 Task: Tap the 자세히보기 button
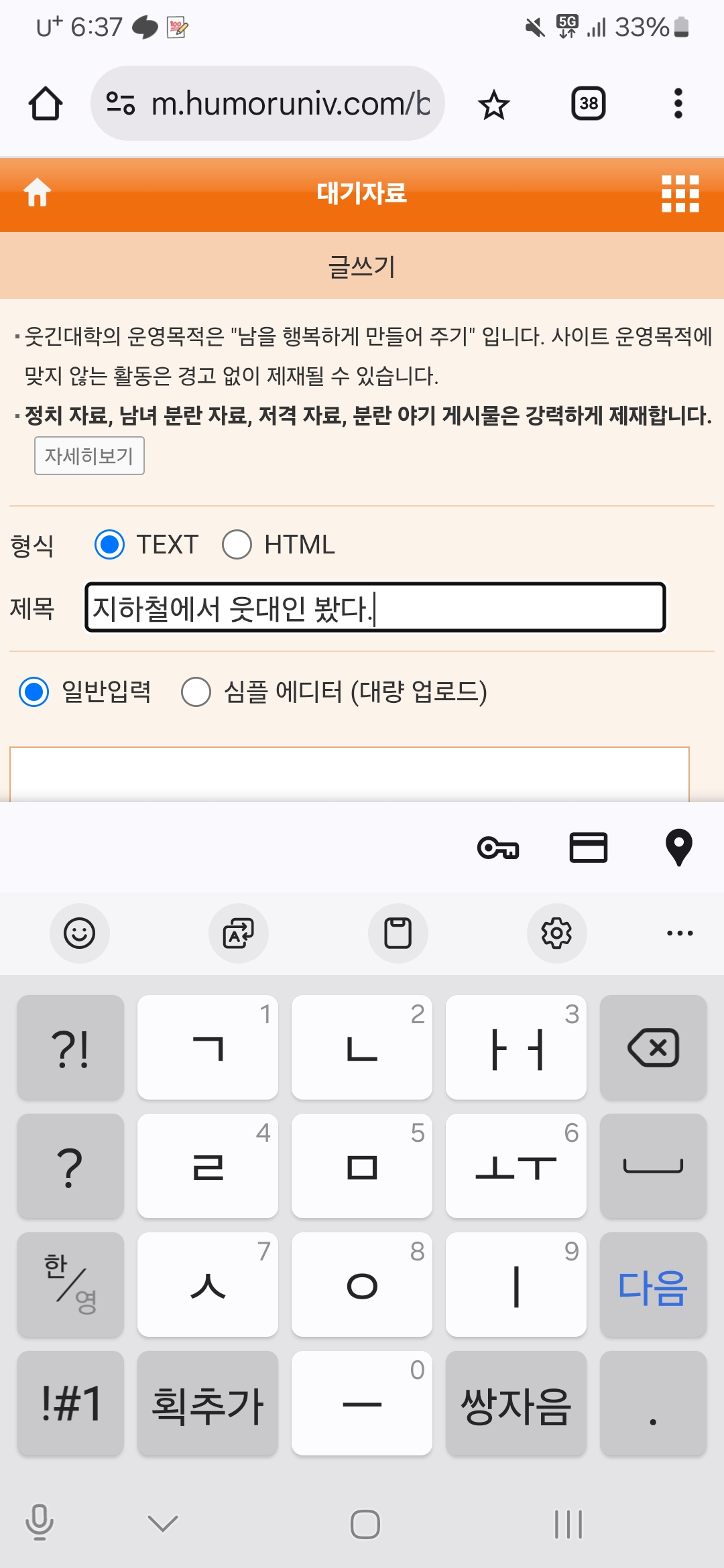[89, 456]
